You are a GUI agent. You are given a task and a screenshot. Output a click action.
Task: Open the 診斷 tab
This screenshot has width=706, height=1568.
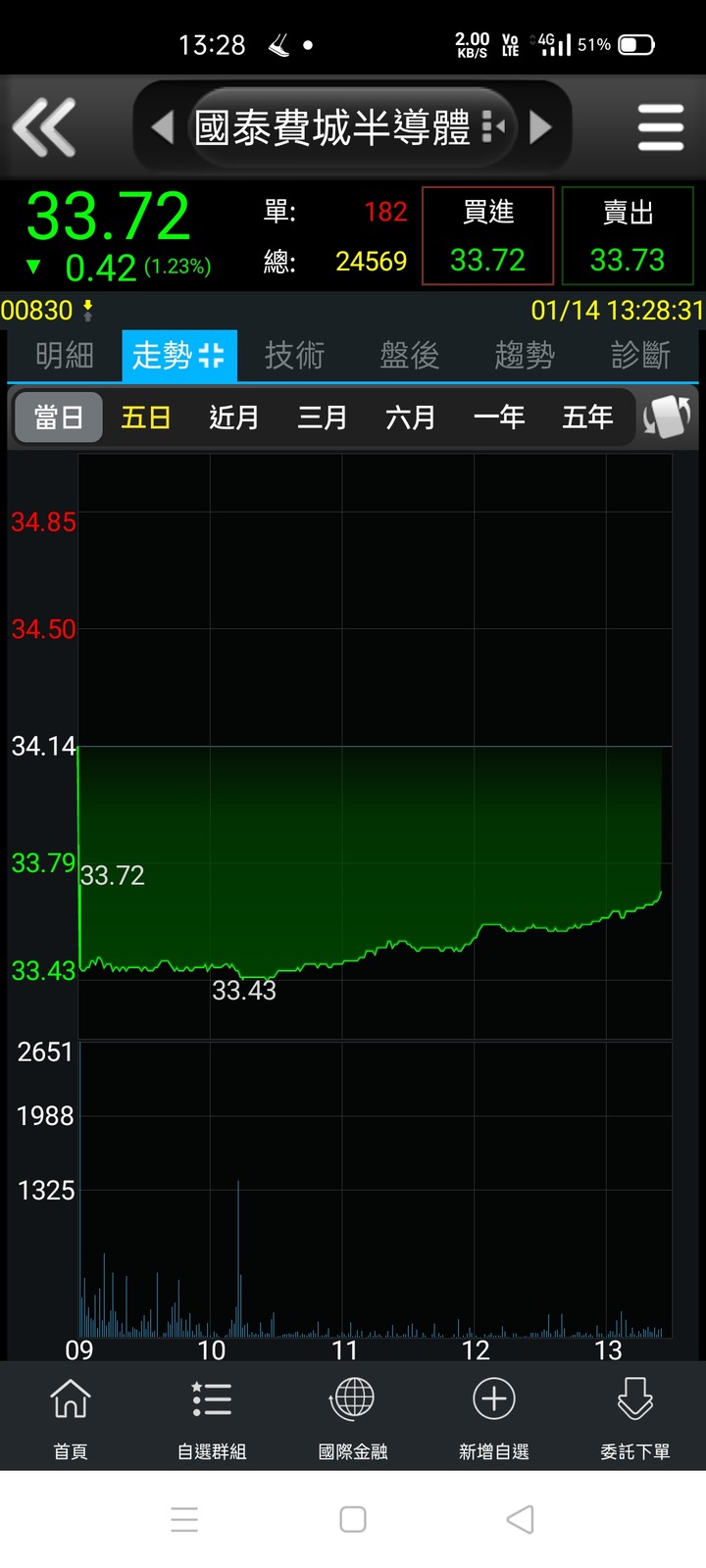tap(640, 355)
